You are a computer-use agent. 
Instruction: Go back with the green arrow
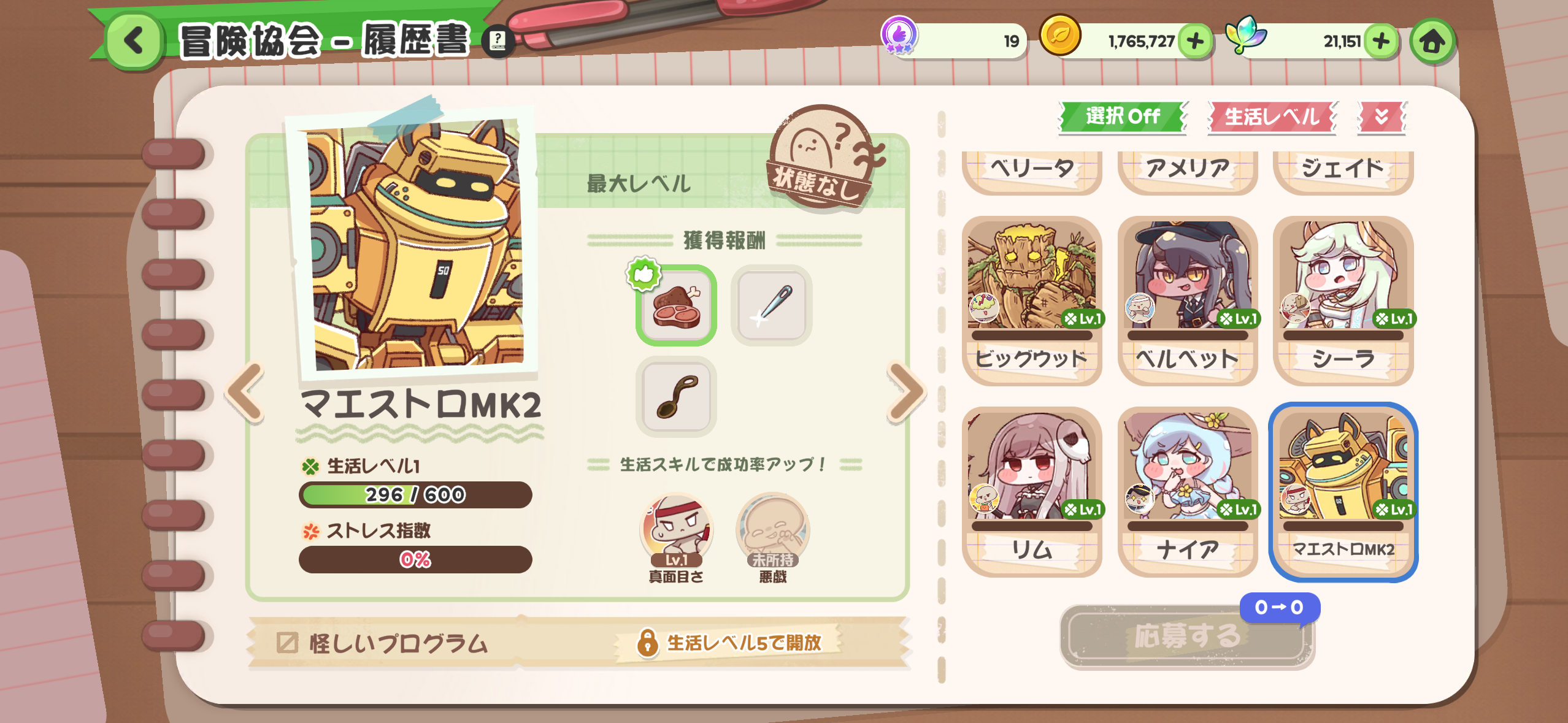coord(133,41)
